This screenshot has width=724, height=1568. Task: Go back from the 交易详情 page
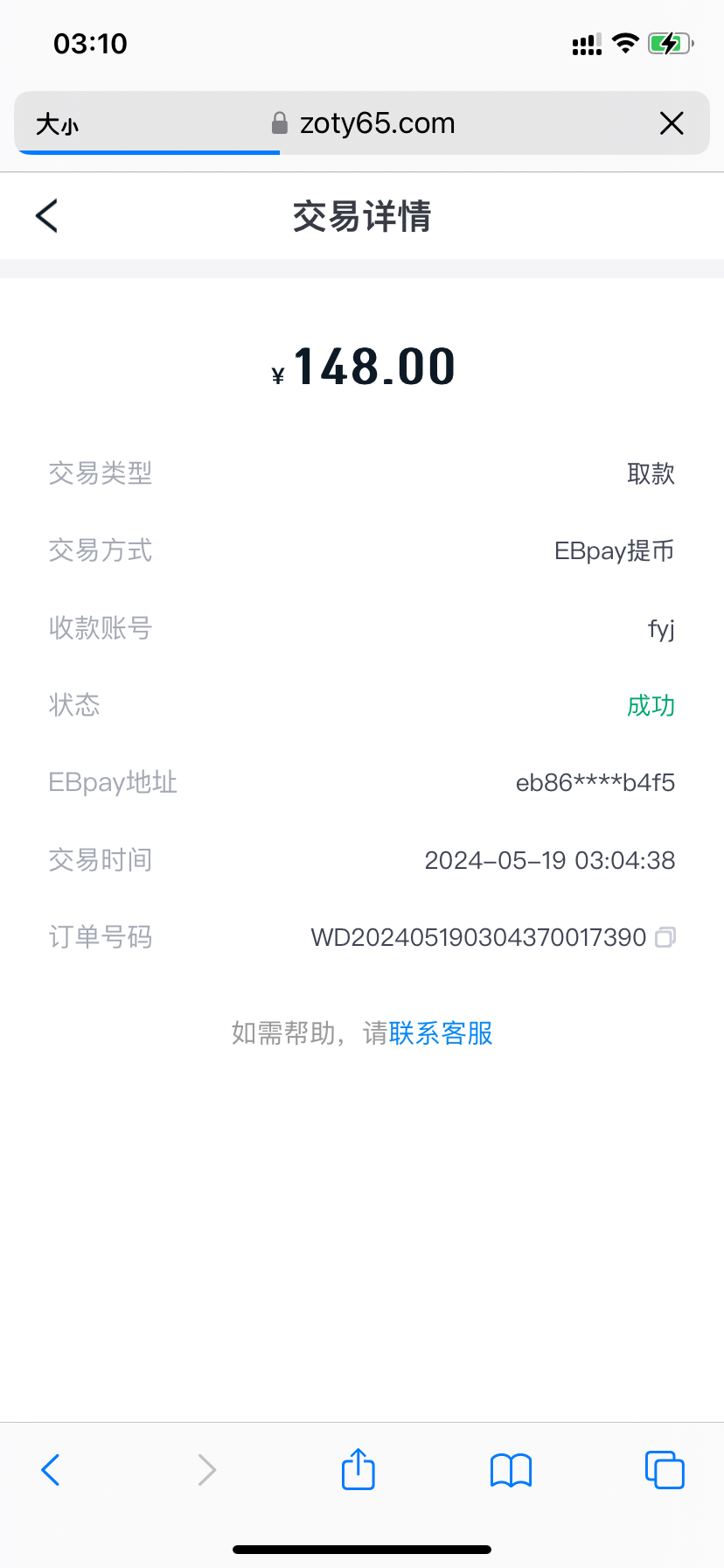tap(46, 216)
